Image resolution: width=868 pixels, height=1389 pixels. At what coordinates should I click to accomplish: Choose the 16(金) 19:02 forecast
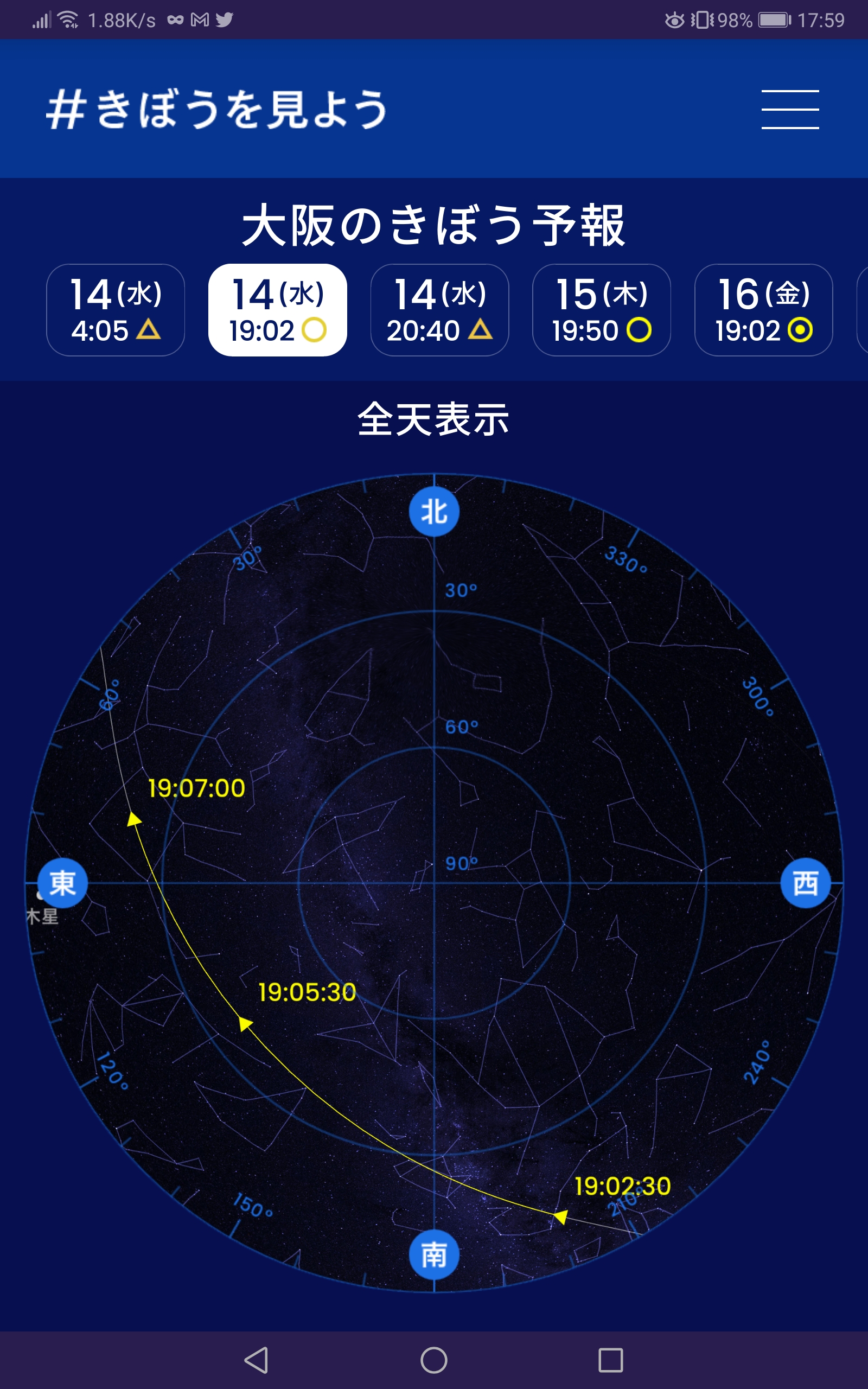click(x=763, y=310)
